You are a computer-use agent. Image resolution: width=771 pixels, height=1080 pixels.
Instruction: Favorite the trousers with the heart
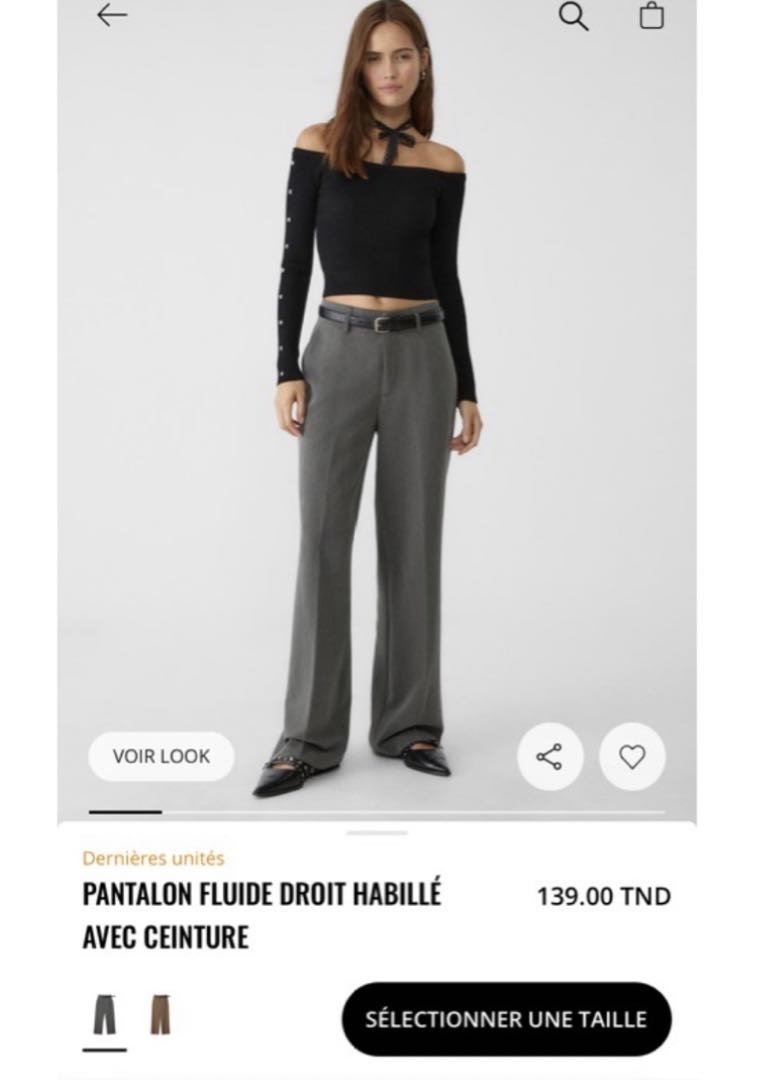click(632, 757)
